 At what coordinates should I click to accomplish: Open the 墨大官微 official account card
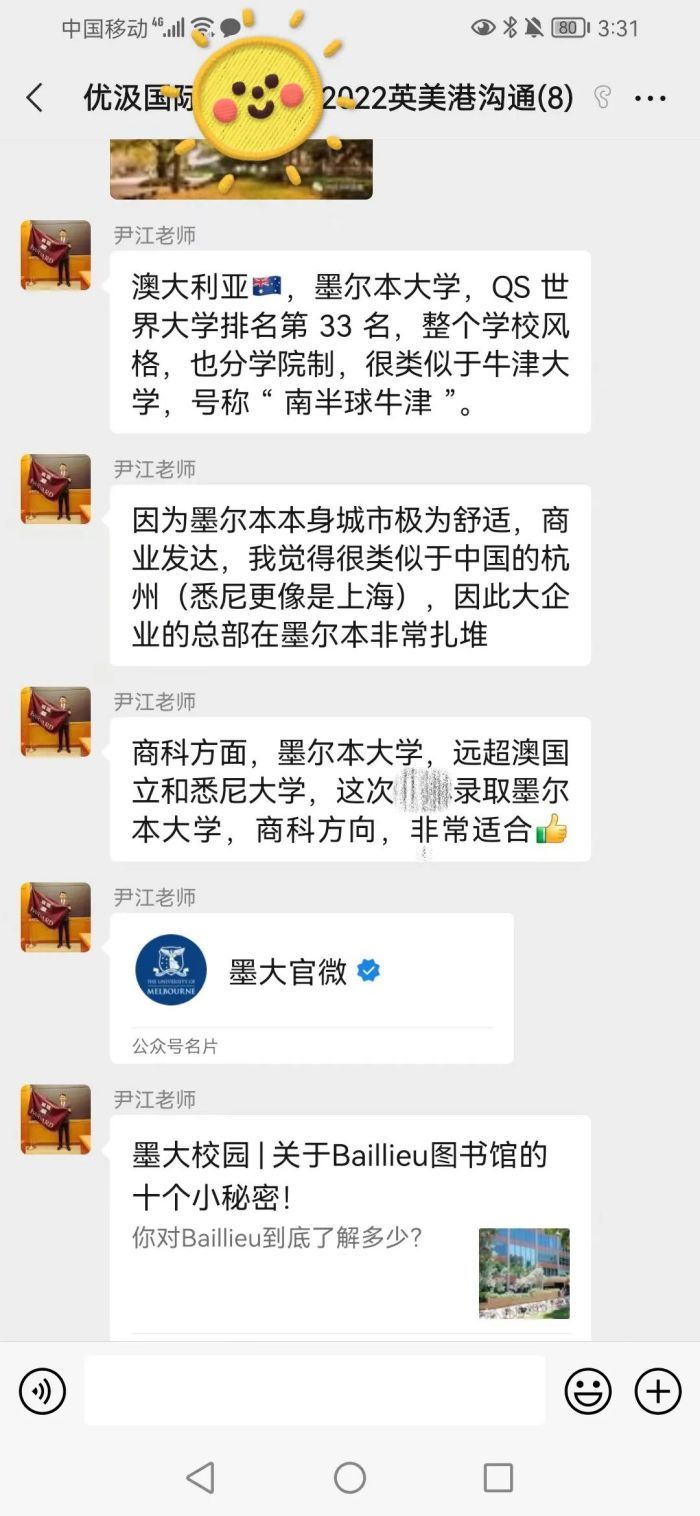pyautogui.click(x=311, y=987)
